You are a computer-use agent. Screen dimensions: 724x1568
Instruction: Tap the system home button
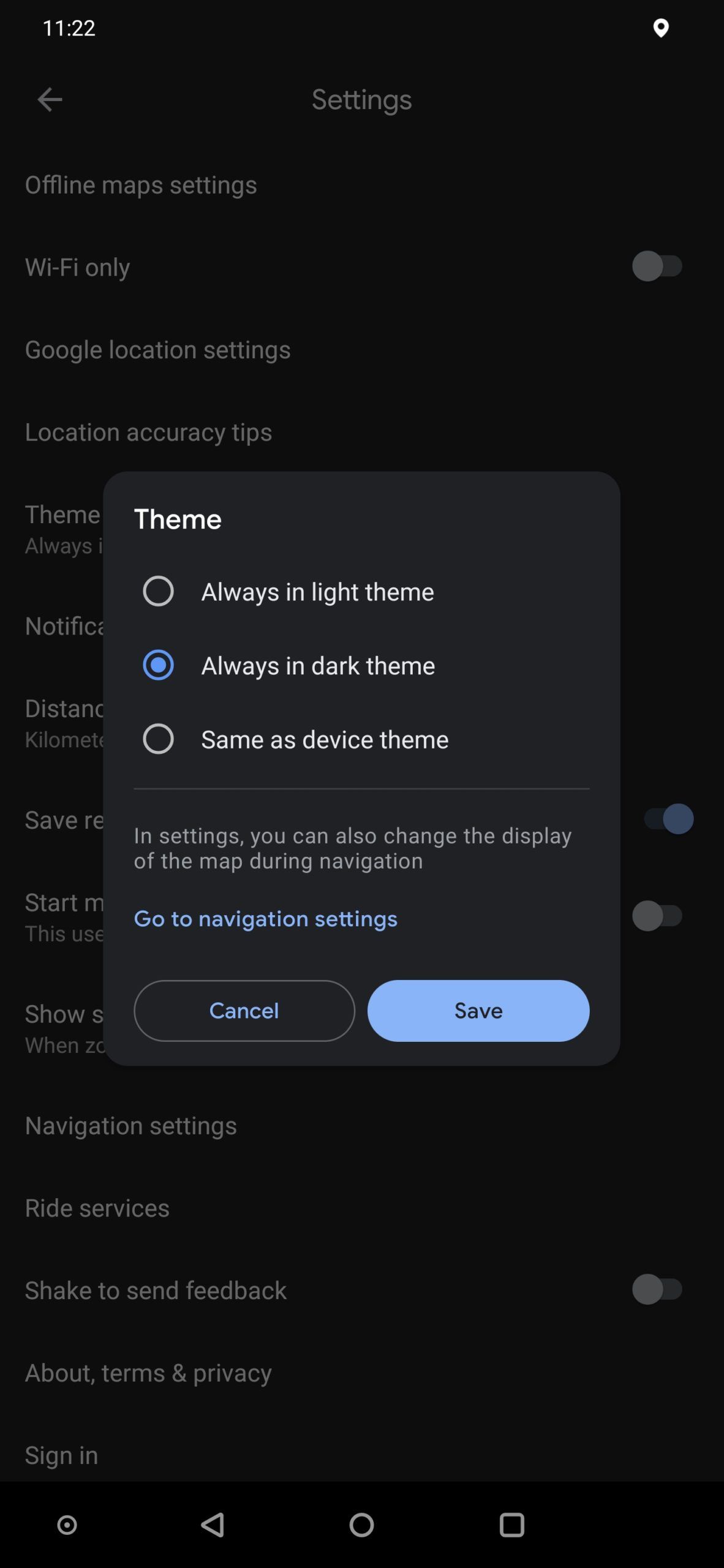pyautogui.click(x=361, y=1525)
